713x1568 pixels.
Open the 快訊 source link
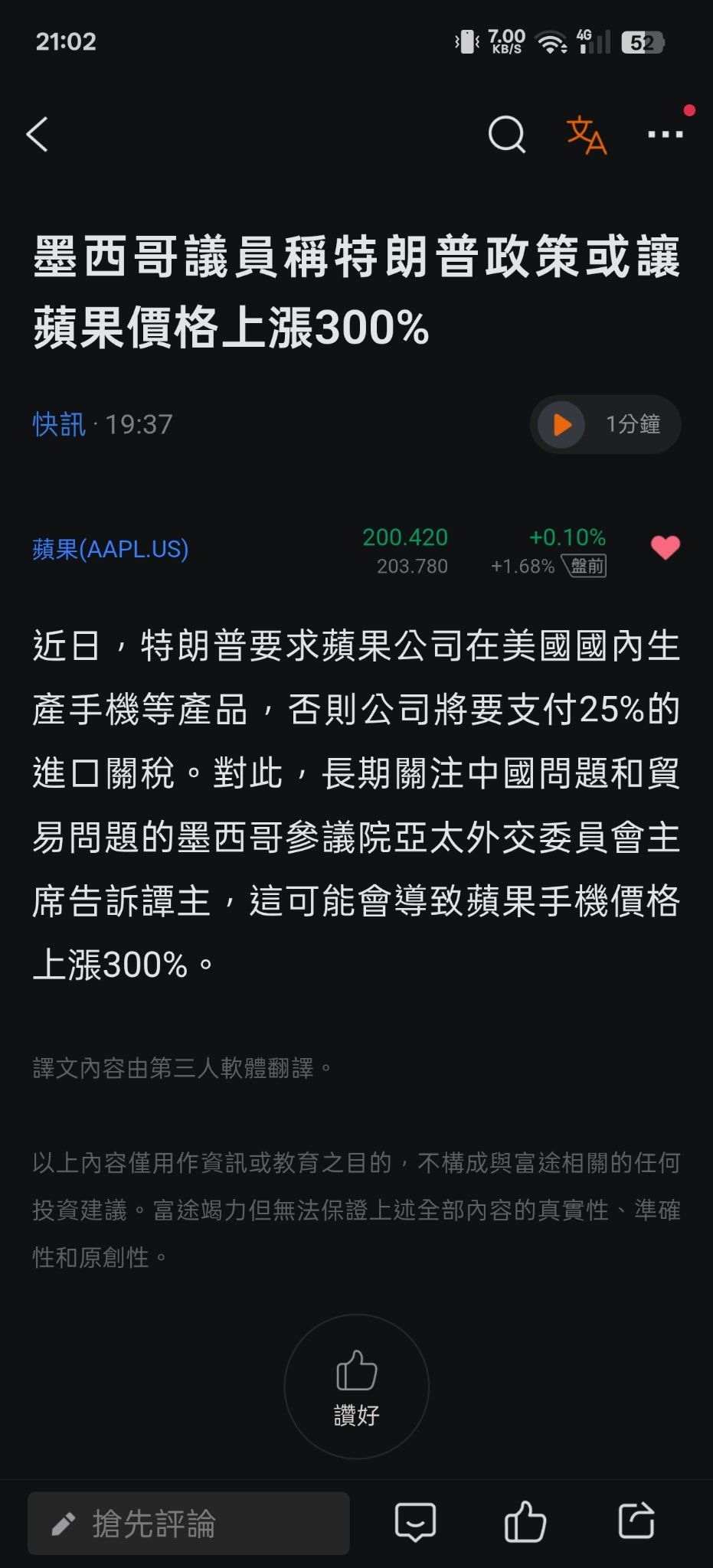pos(59,424)
